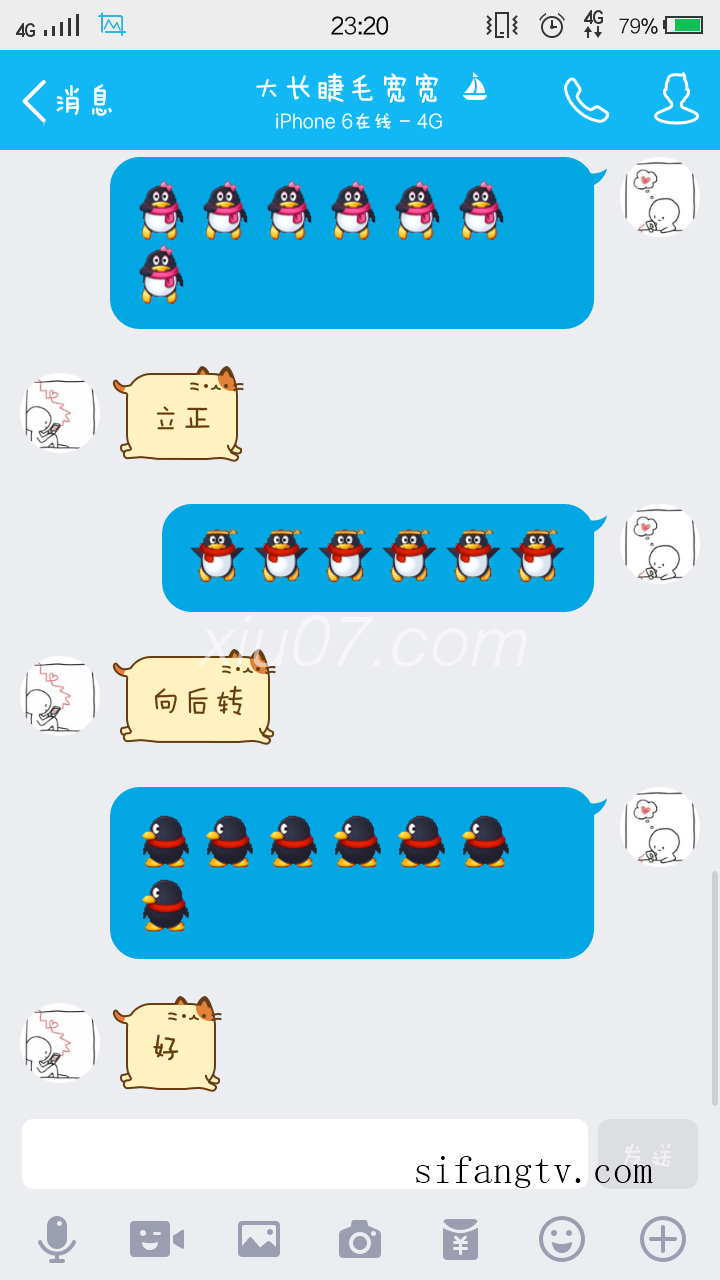Start a voice call with this contact
The height and width of the screenshot is (1280, 720).
[586, 100]
